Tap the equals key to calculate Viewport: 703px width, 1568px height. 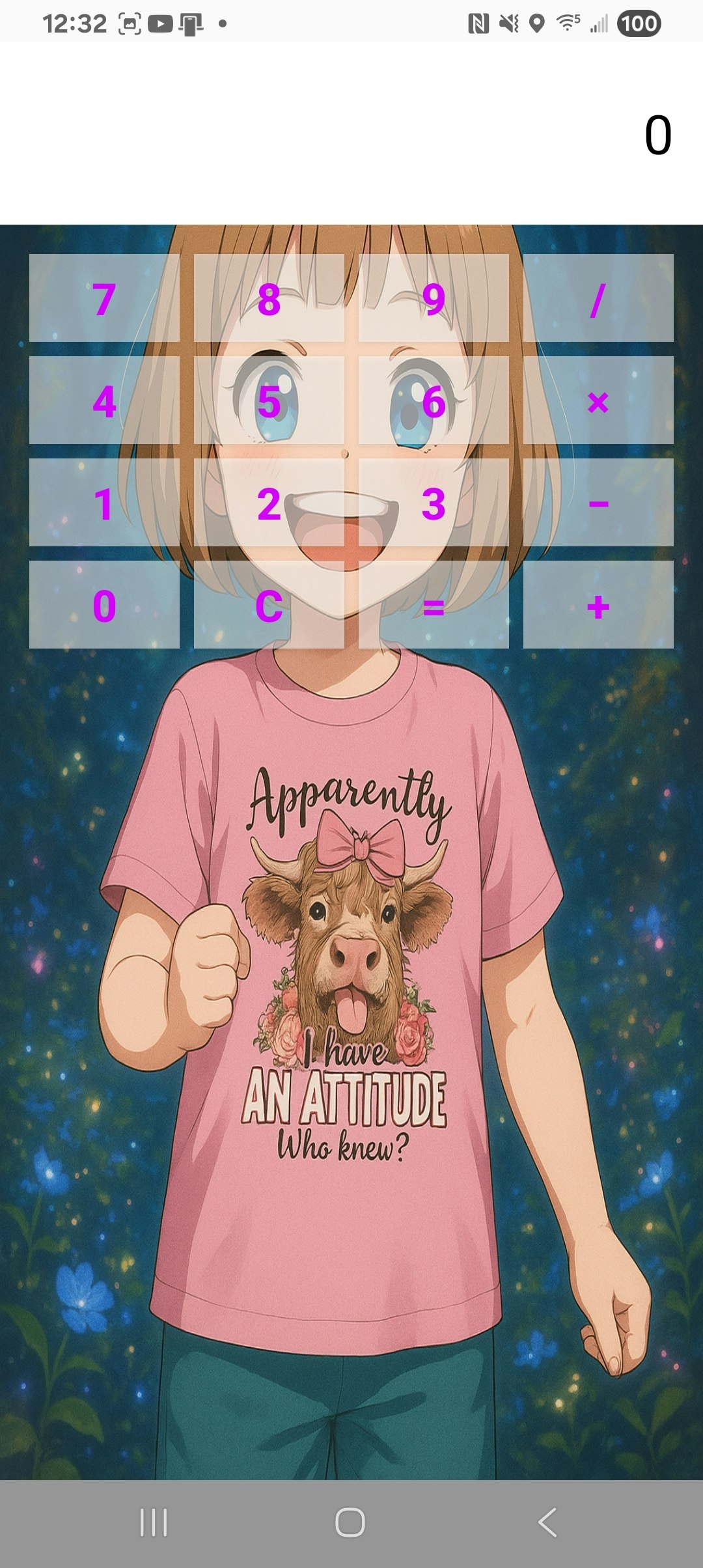tap(434, 605)
